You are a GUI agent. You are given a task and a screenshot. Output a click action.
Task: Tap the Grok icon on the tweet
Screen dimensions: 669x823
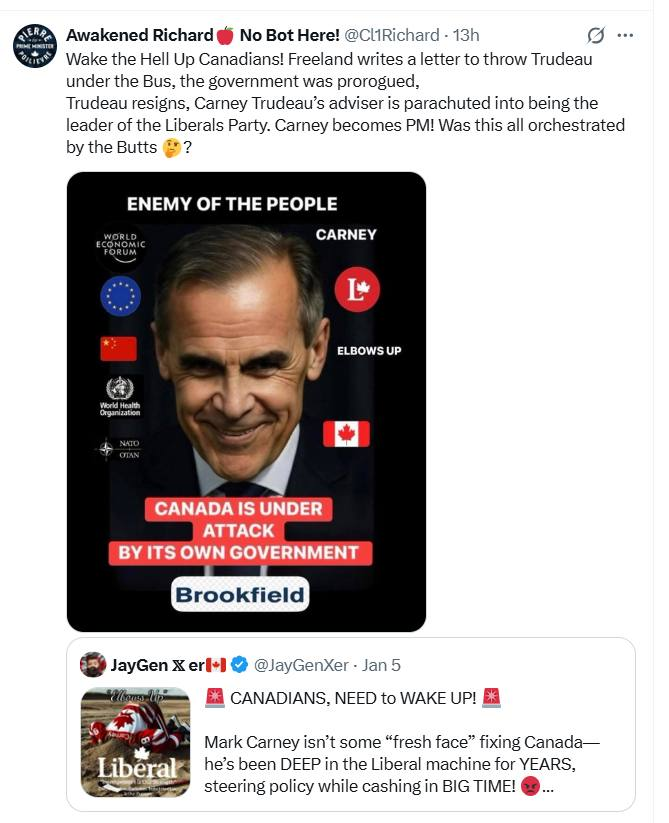(595, 36)
